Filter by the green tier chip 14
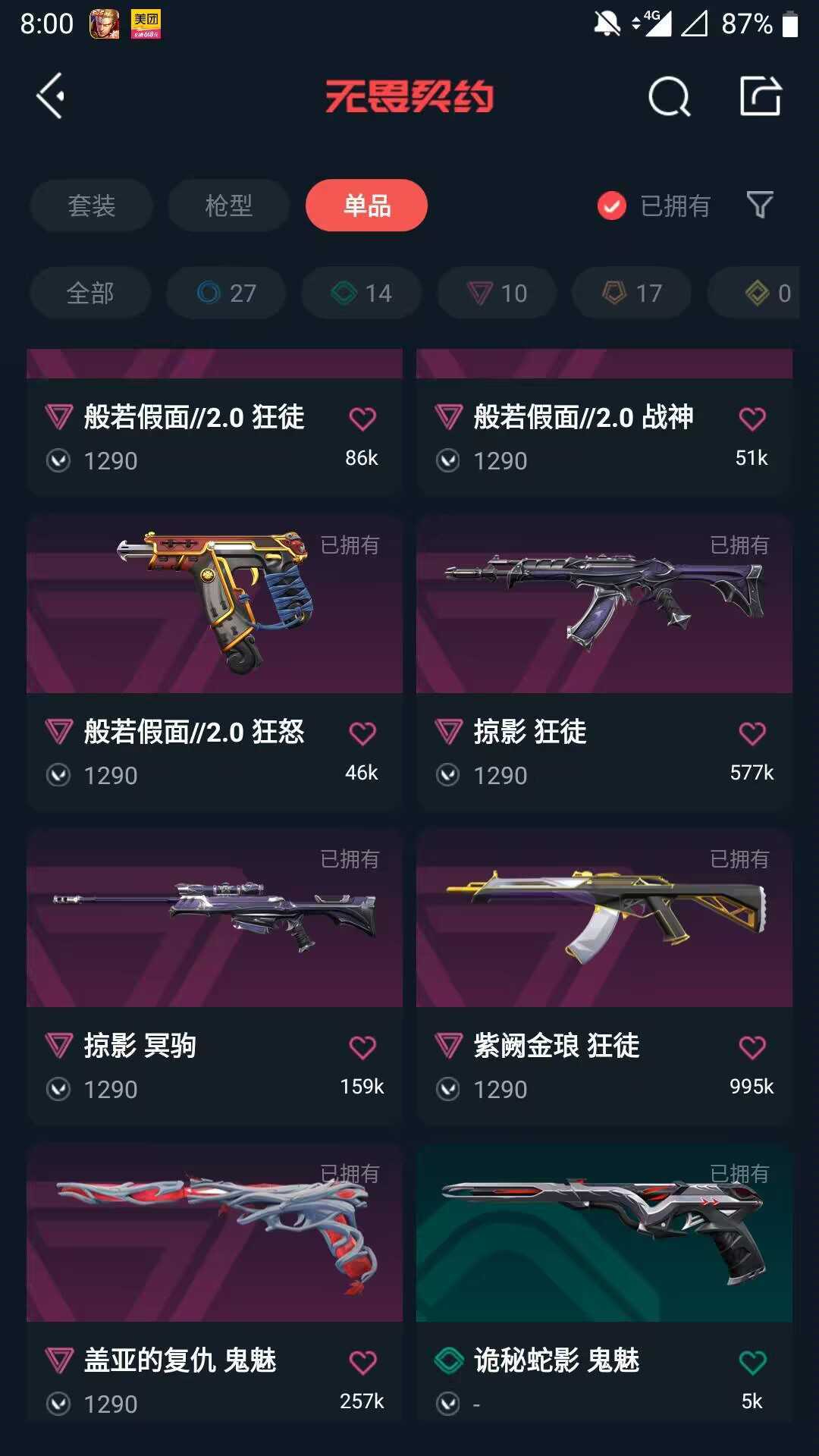 (362, 293)
